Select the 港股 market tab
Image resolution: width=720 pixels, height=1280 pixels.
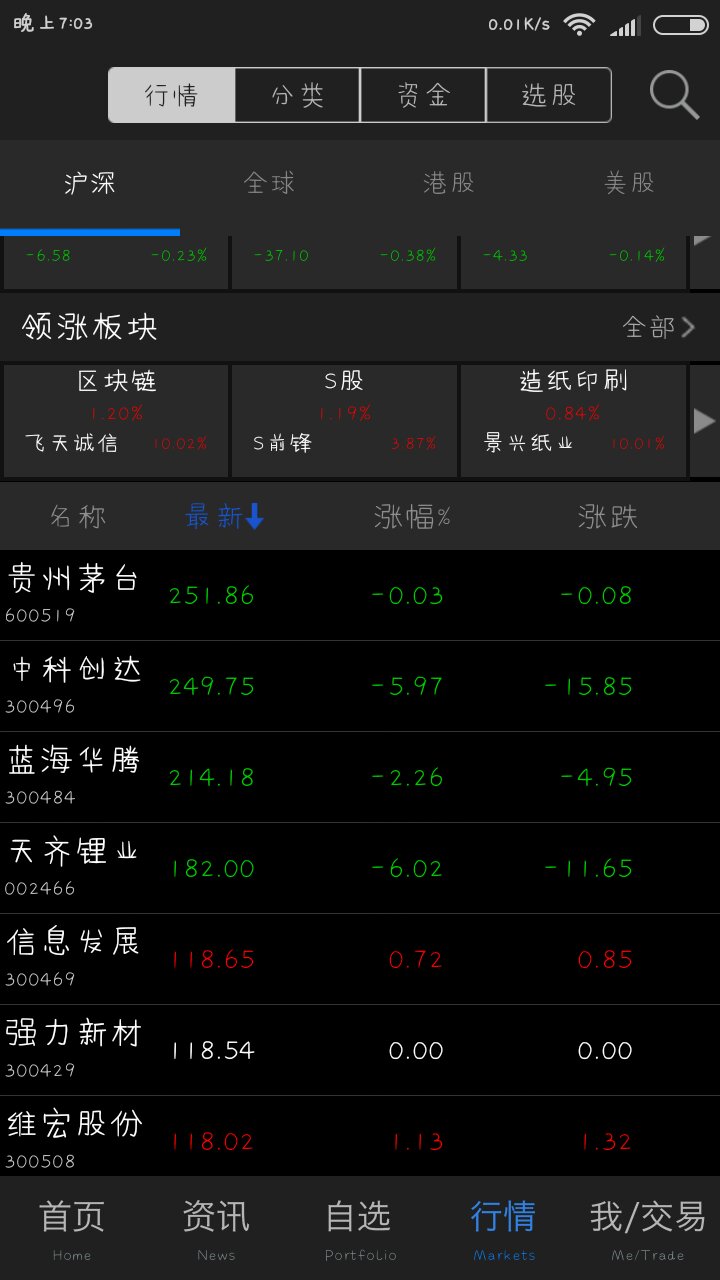pyautogui.click(x=449, y=183)
